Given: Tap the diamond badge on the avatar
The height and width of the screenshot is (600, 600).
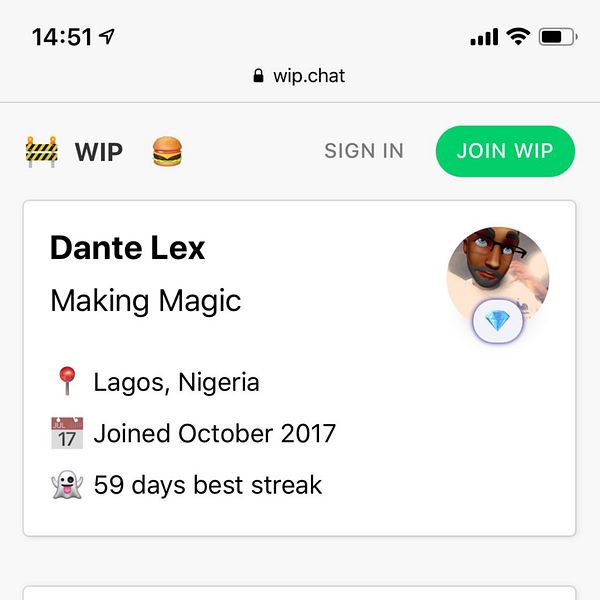Looking at the screenshot, I should click(497, 322).
